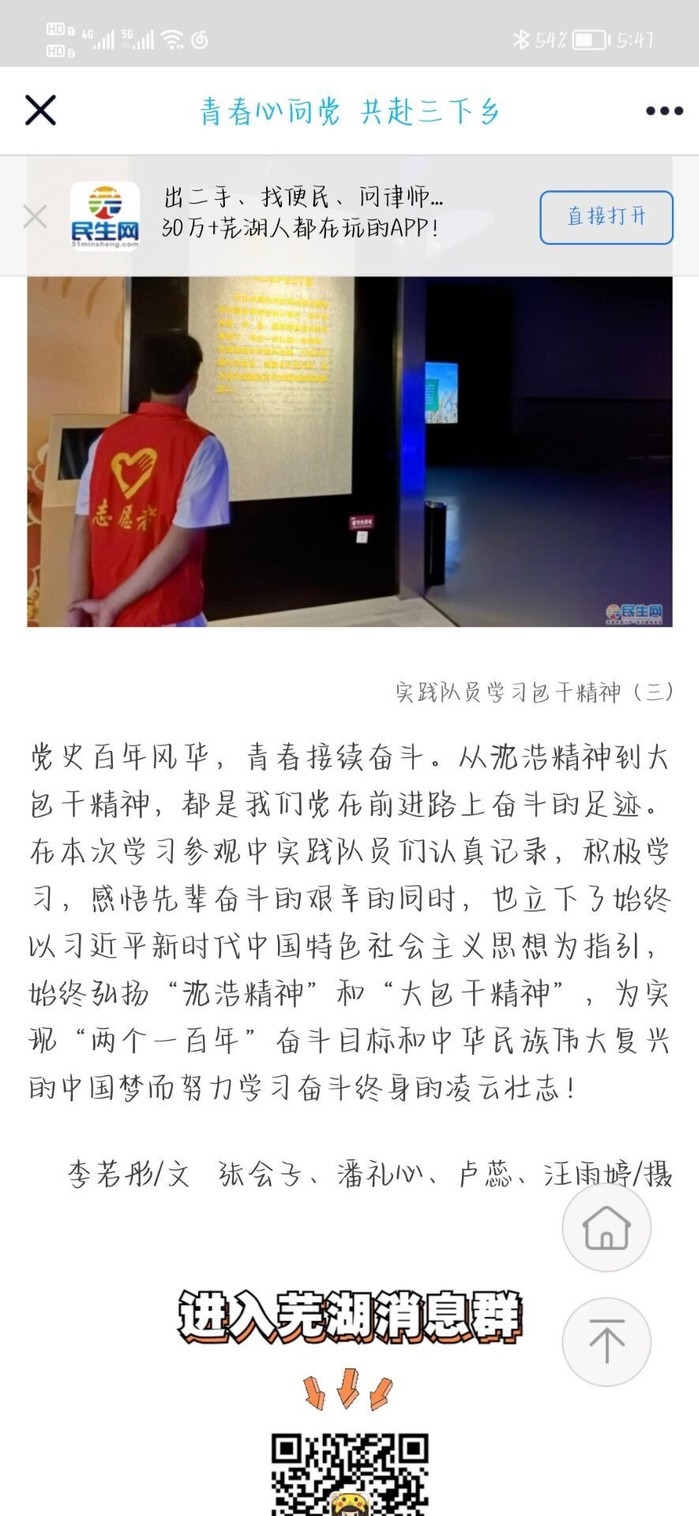699x1516 pixels.
Task: Go to the site home page
Action: (606, 1227)
